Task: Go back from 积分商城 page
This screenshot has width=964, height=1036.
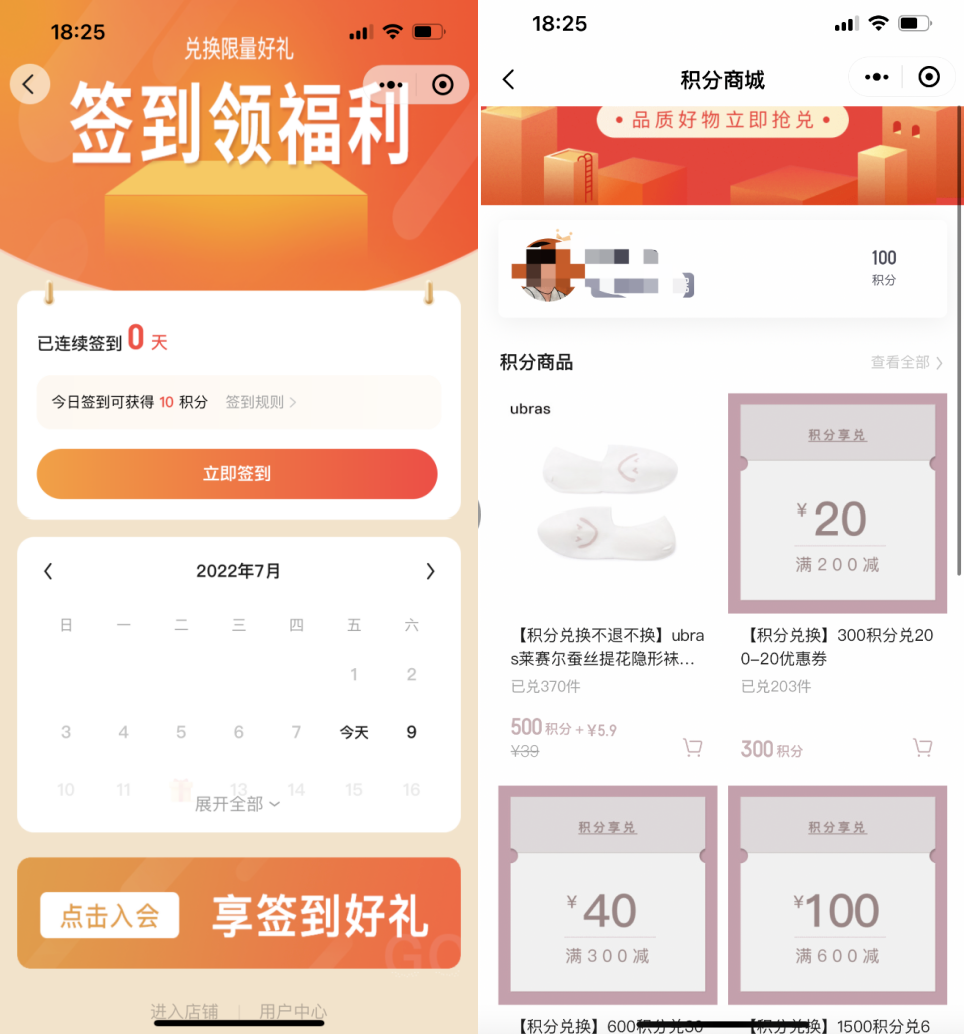Action: coord(508,79)
